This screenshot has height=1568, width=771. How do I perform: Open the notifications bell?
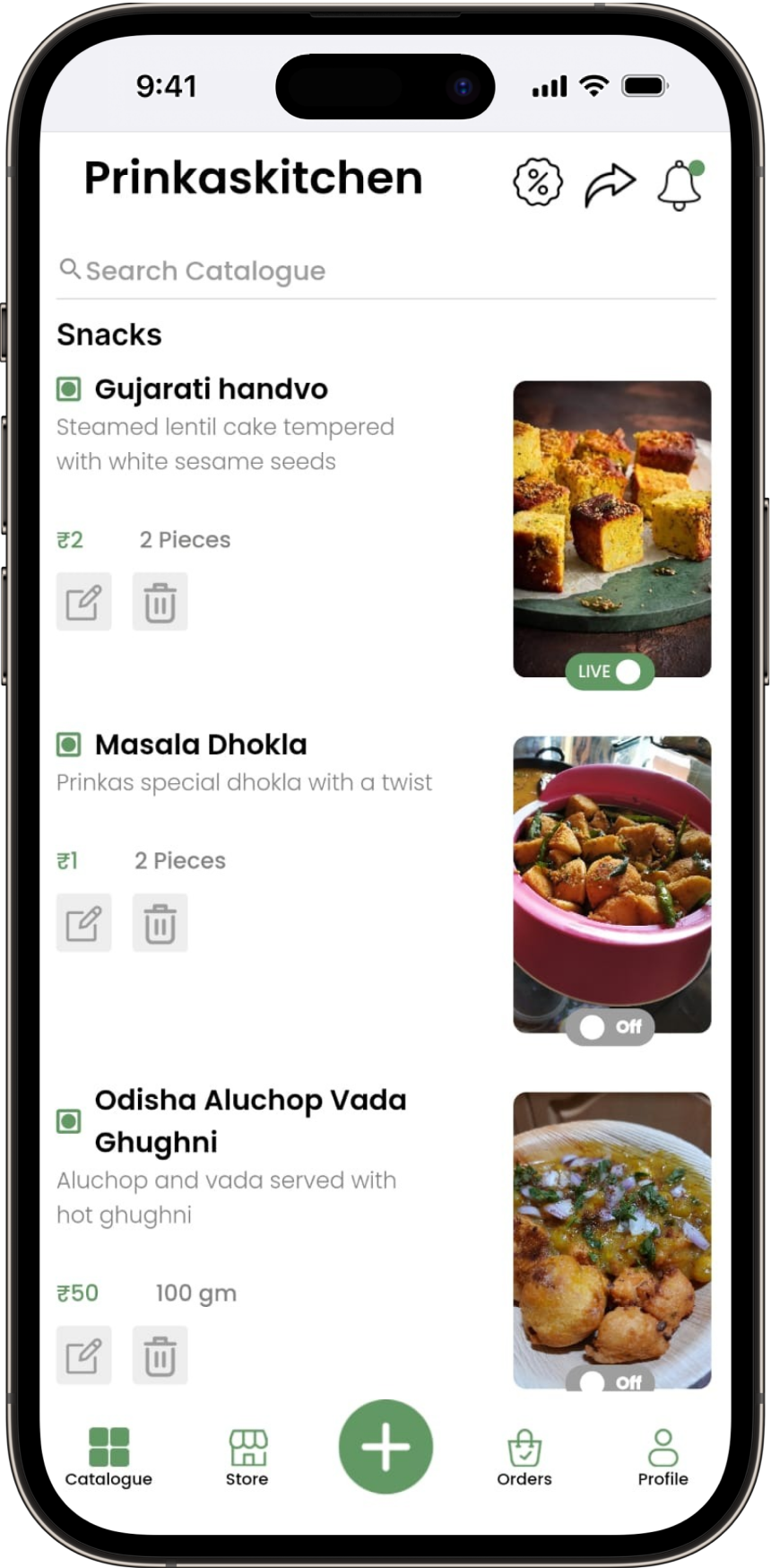[680, 186]
